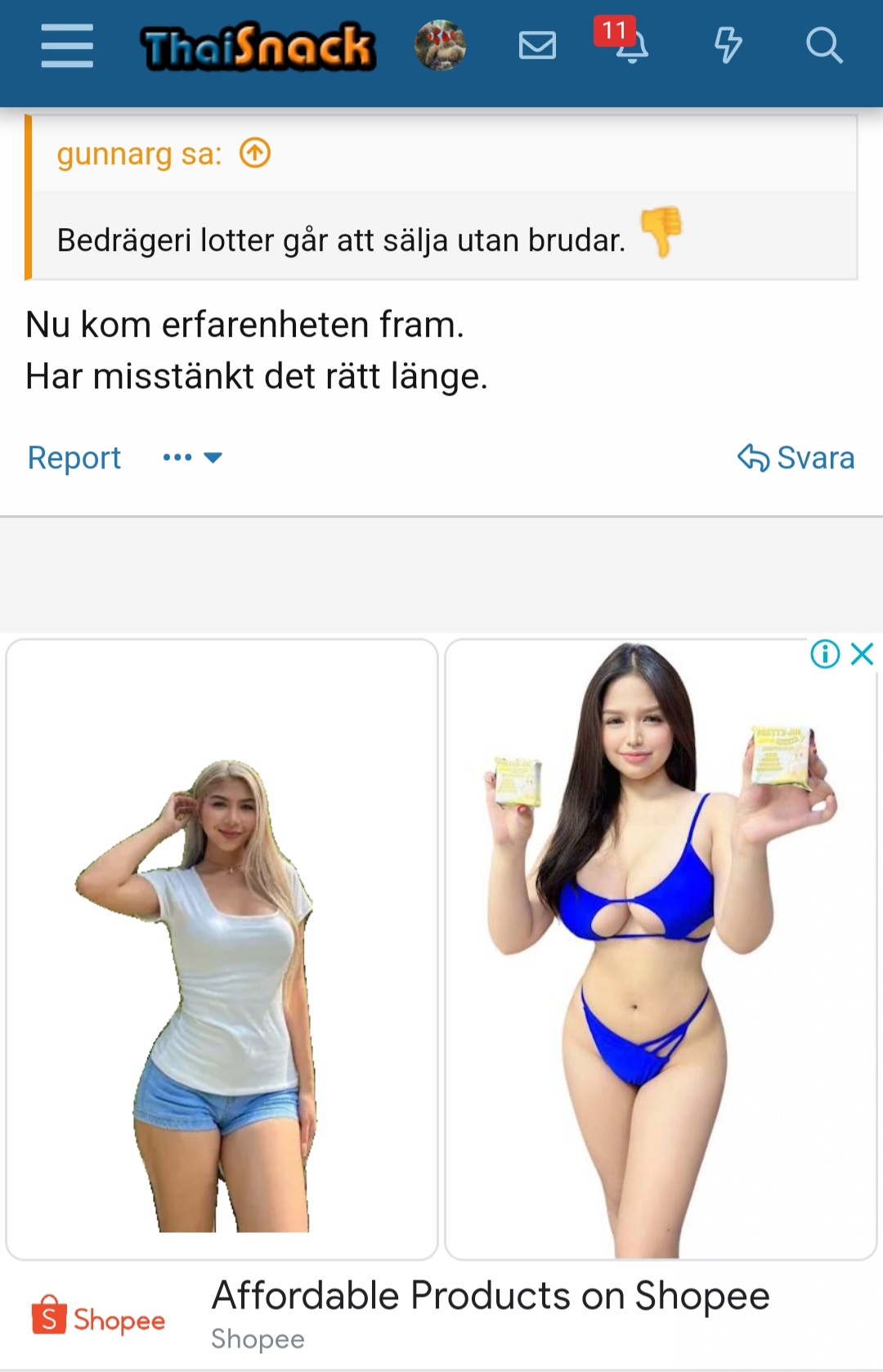Open the forum search icon
This screenshot has height=1372, width=883.
(825, 47)
